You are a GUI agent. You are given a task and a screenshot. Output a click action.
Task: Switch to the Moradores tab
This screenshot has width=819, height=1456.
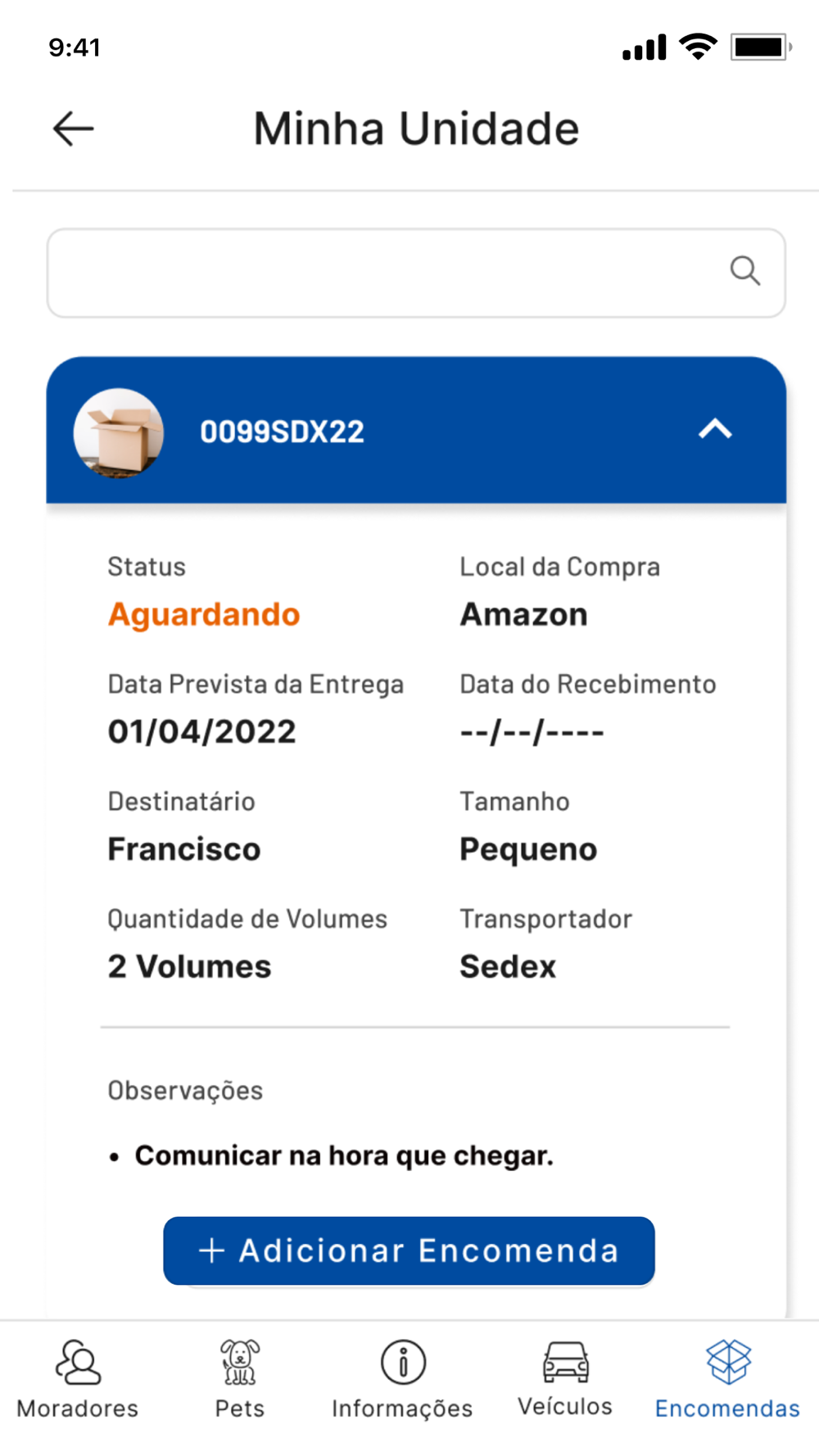[78, 1379]
